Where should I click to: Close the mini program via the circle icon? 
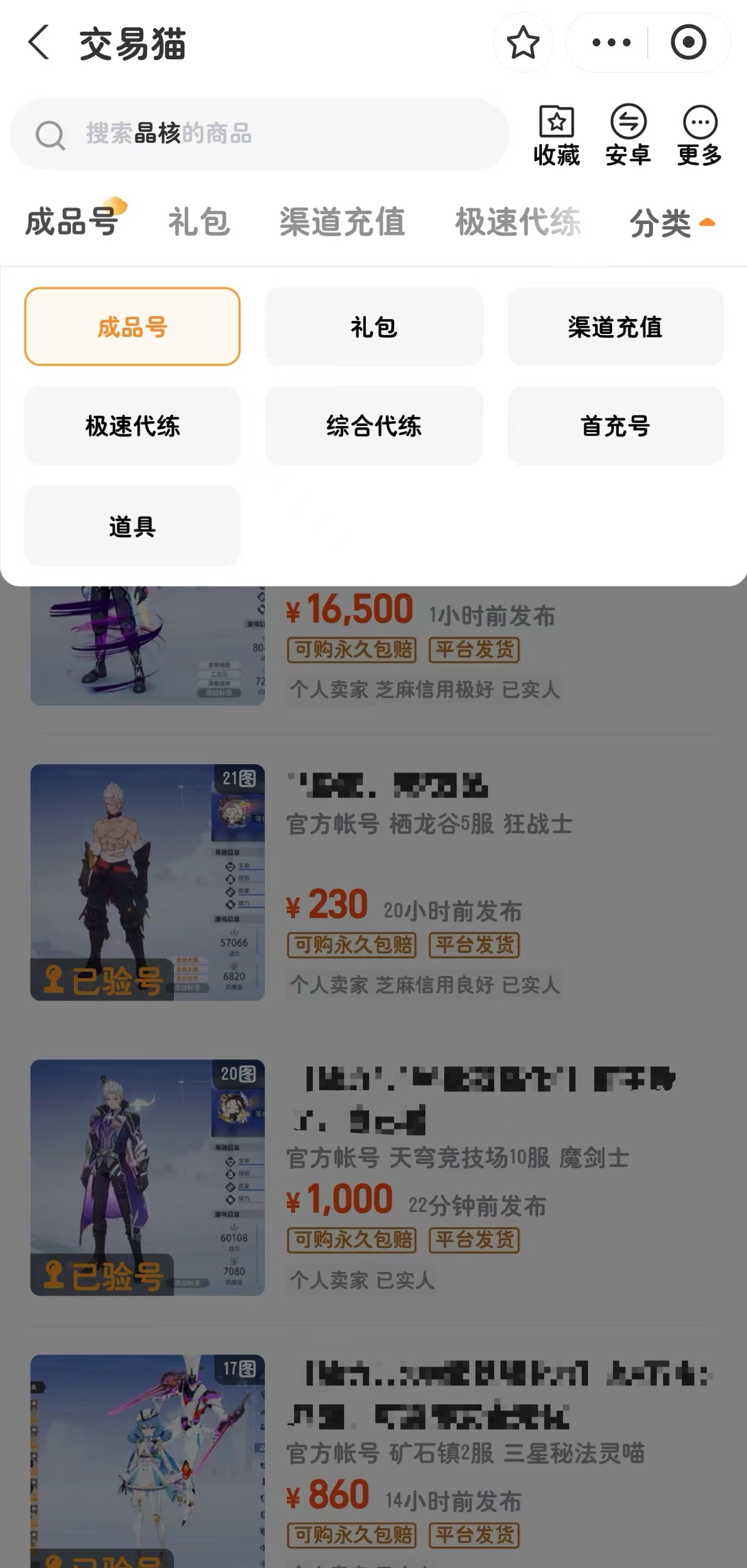688,43
